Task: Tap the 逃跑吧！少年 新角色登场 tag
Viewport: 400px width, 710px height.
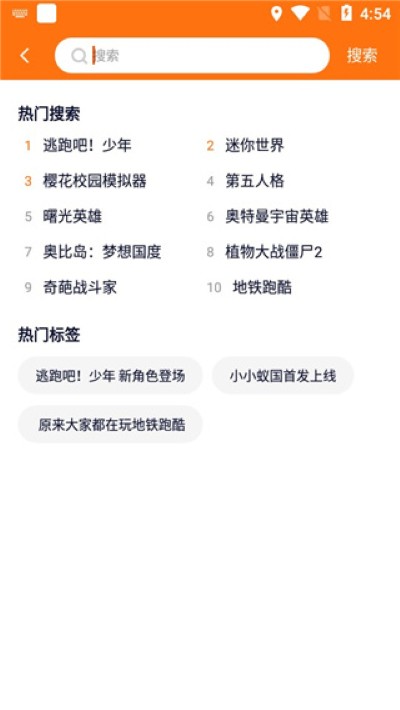Action: pos(110,375)
